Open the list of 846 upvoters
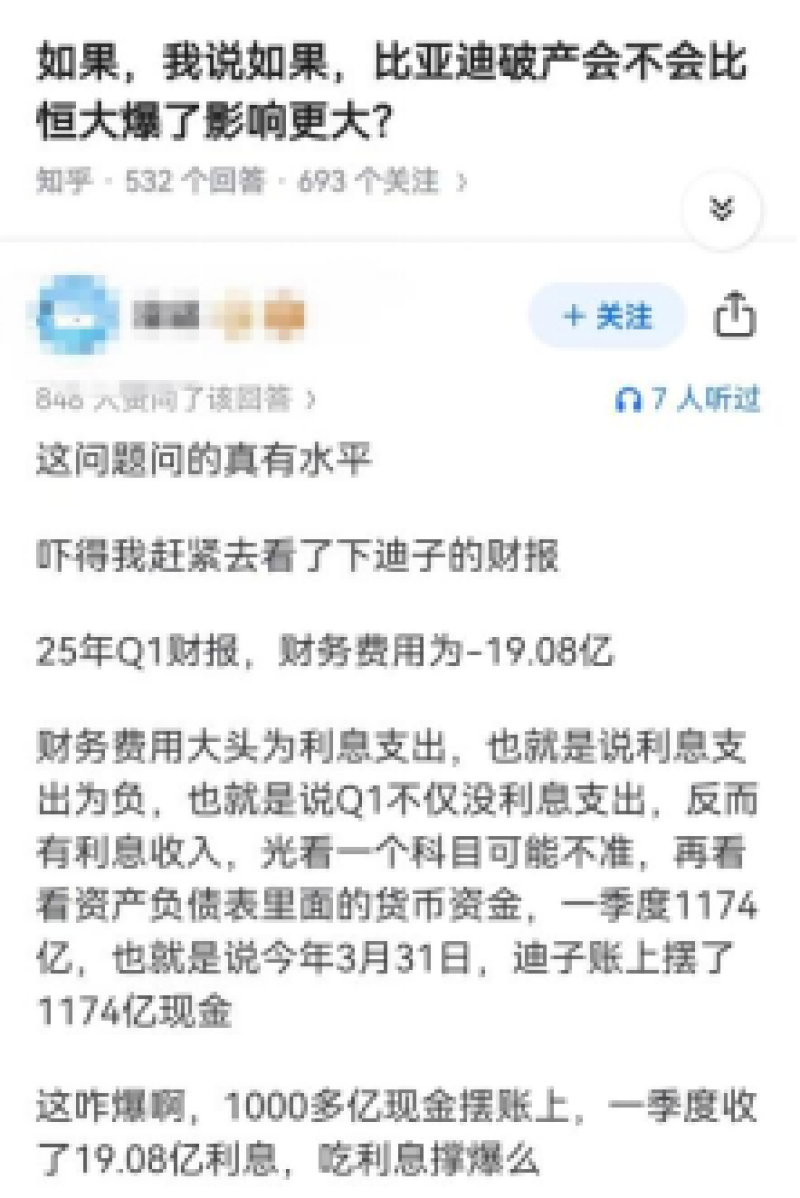Image resolution: width=800 pixels, height=1198 pixels. pos(176,400)
